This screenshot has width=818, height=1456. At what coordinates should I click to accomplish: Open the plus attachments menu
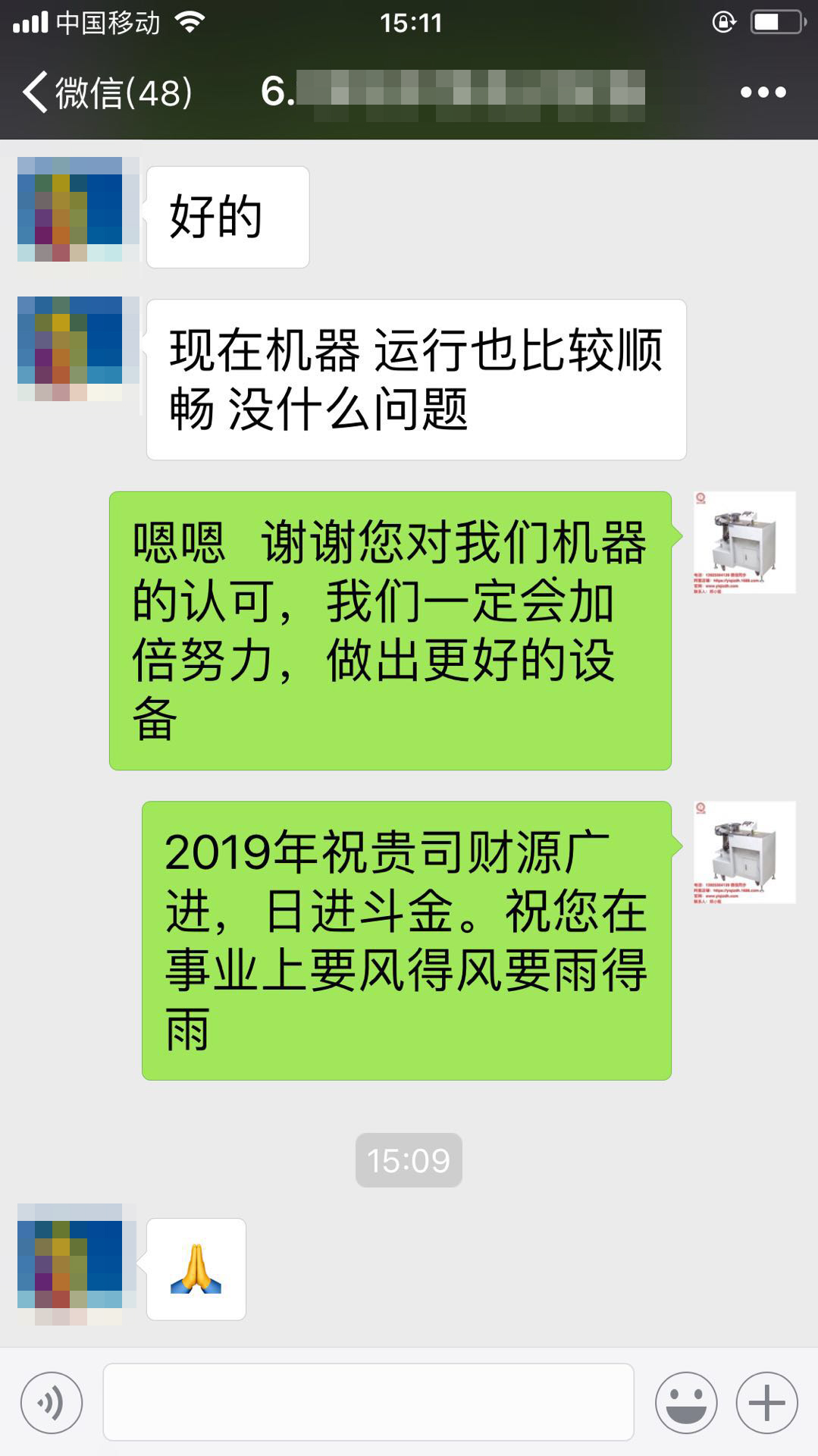767,1402
